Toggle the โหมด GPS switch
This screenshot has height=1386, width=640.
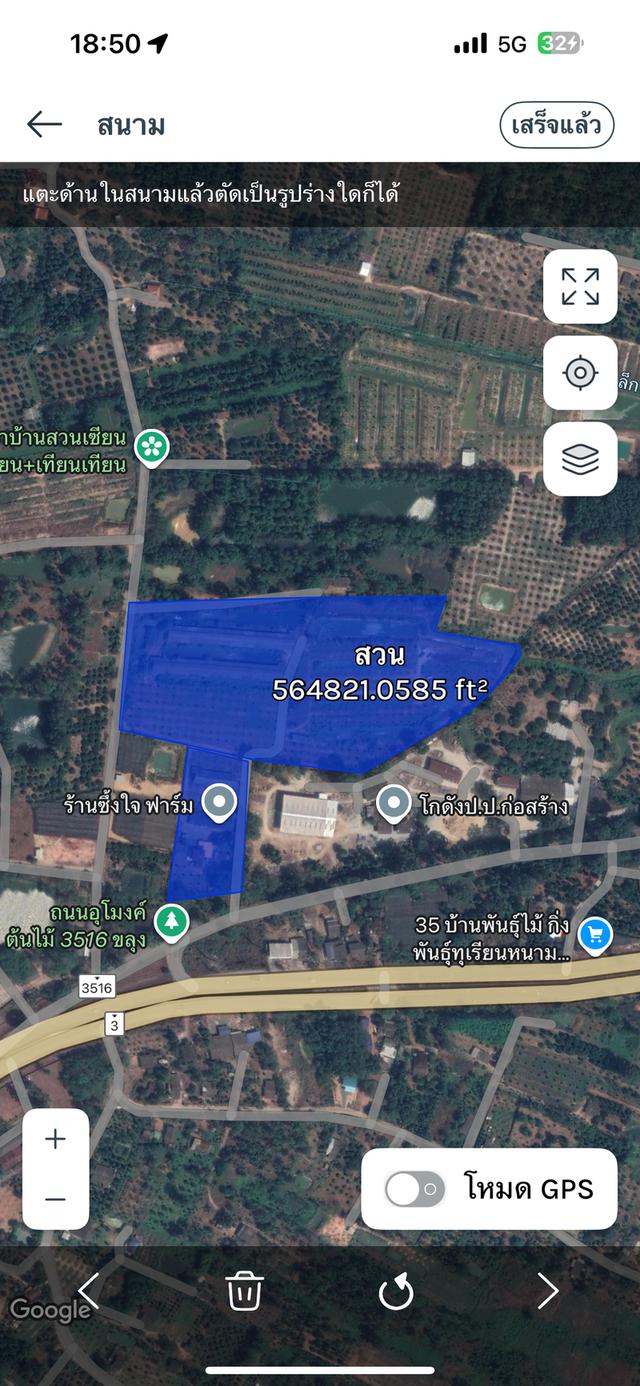(x=415, y=1189)
